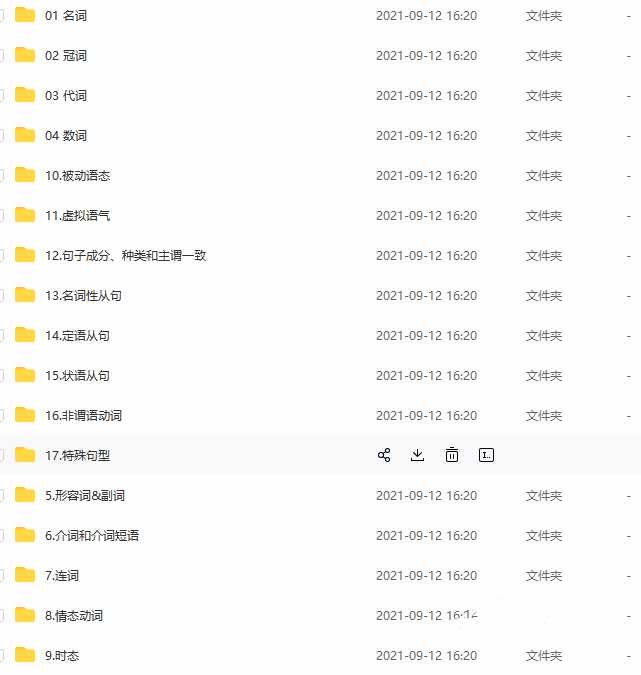The width and height of the screenshot is (641, 675).
Task: Open the 03 代词 folder
Action: click(66, 96)
